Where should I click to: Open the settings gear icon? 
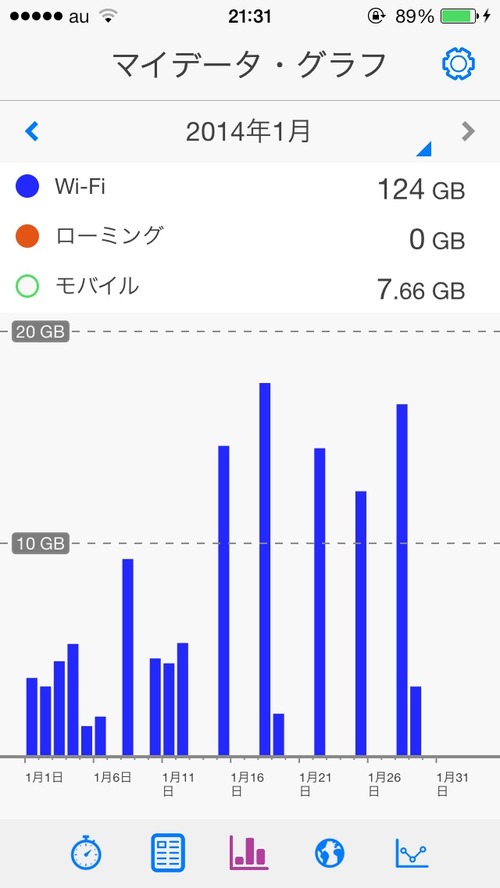coord(458,63)
